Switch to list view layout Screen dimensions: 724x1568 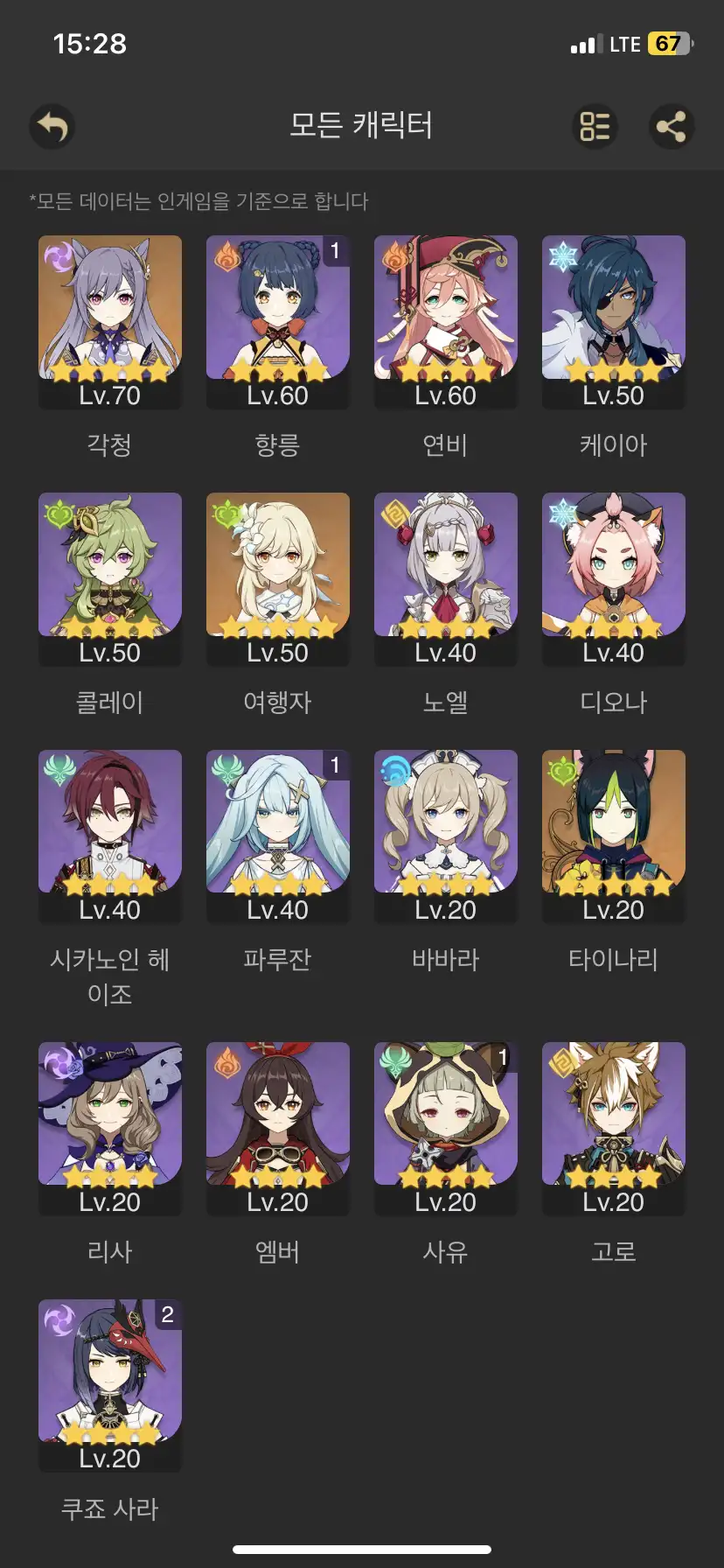tap(595, 127)
